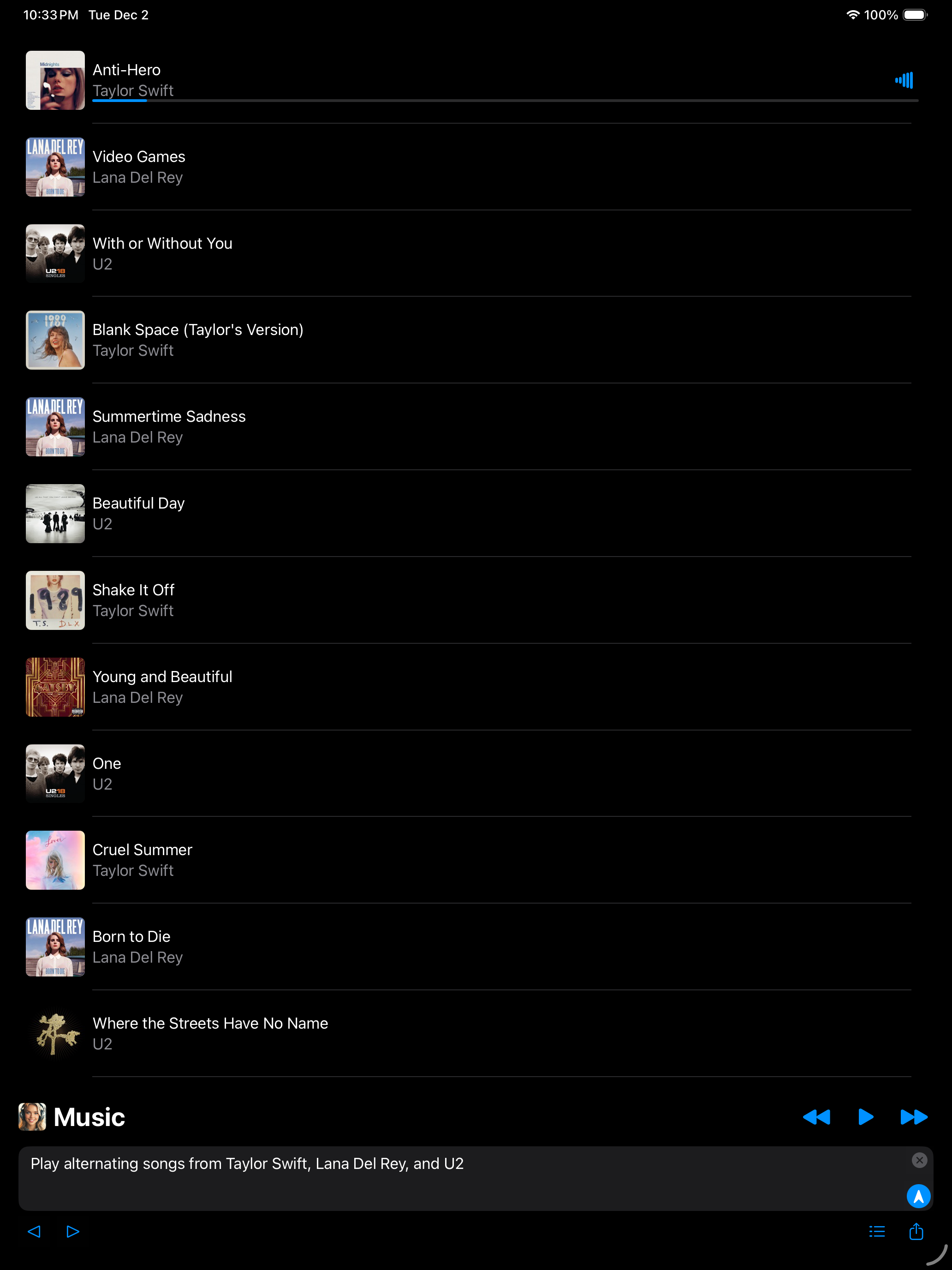Viewport: 952px width, 1270px height.
Task: Play Where the Streets Have No Name
Action: tap(210, 1033)
